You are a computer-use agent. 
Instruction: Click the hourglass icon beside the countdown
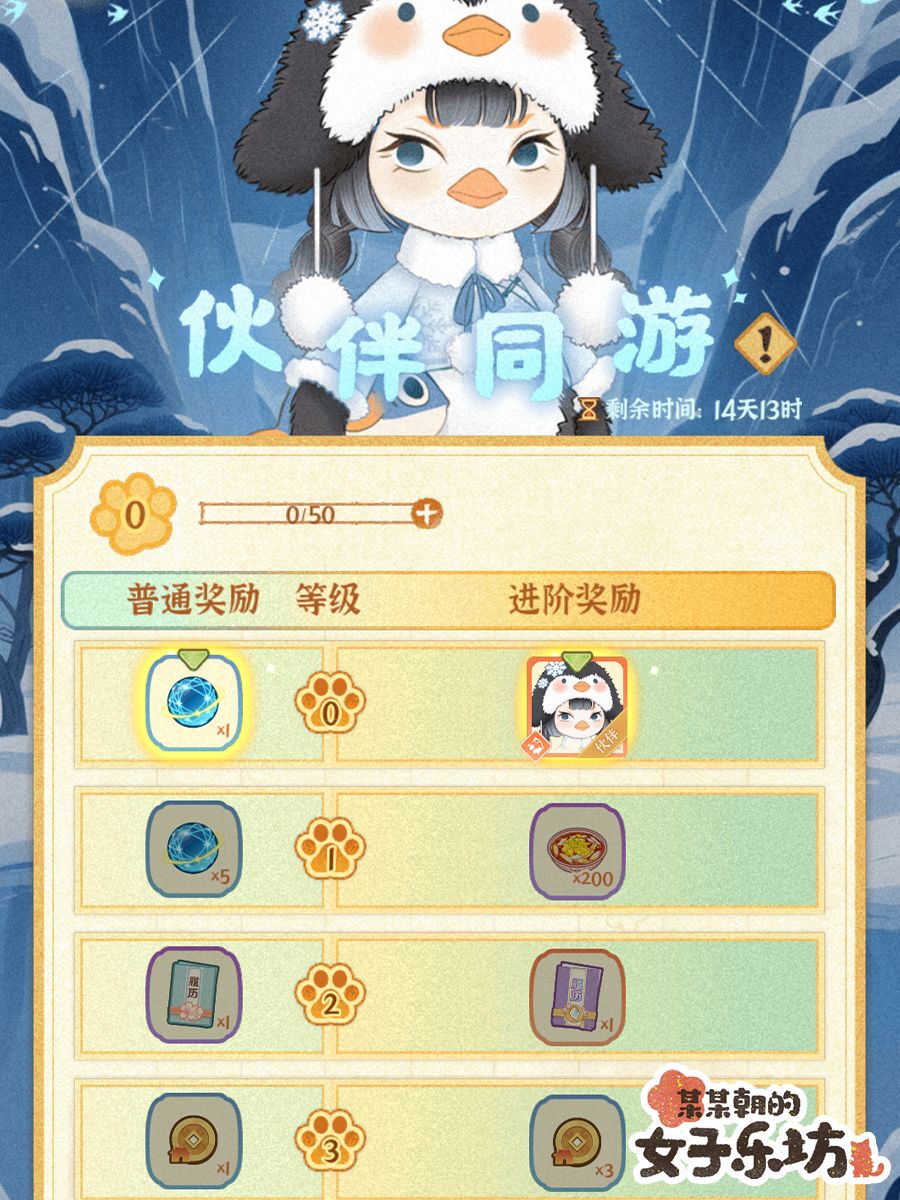592,408
